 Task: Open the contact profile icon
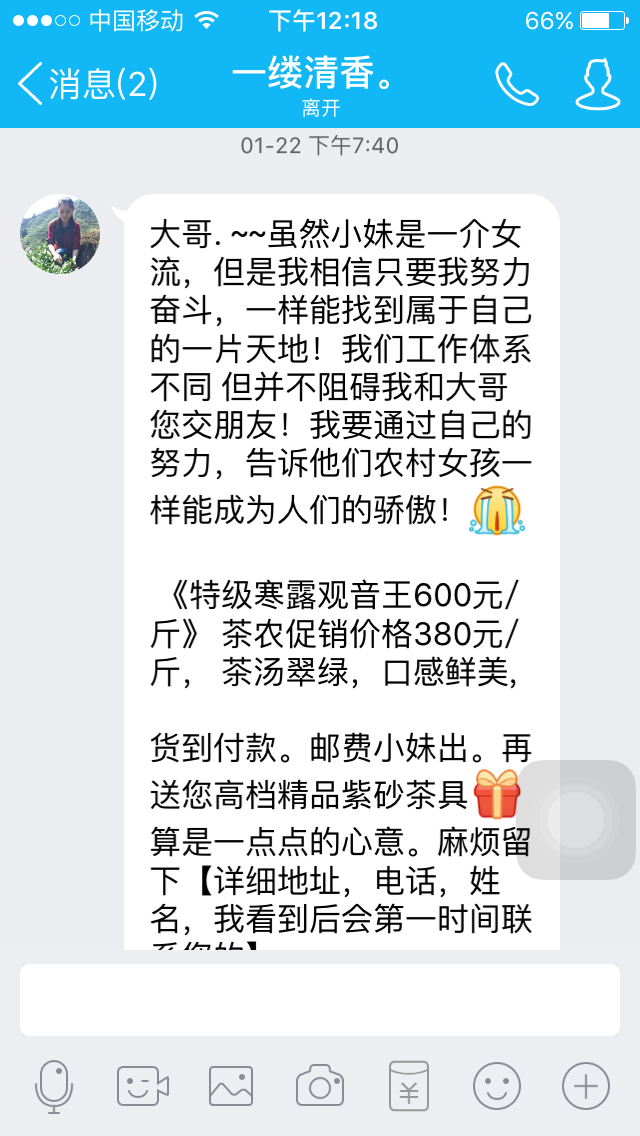(x=597, y=85)
